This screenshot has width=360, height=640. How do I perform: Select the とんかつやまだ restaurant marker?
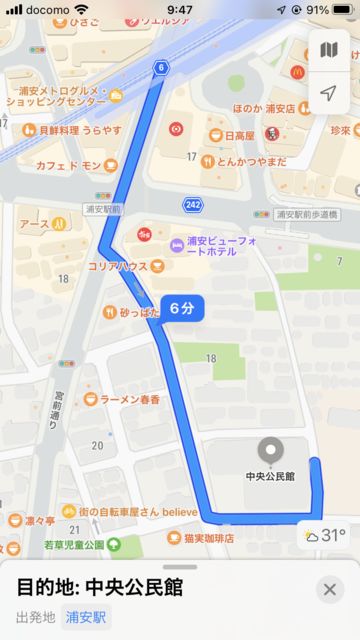click(208, 162)
